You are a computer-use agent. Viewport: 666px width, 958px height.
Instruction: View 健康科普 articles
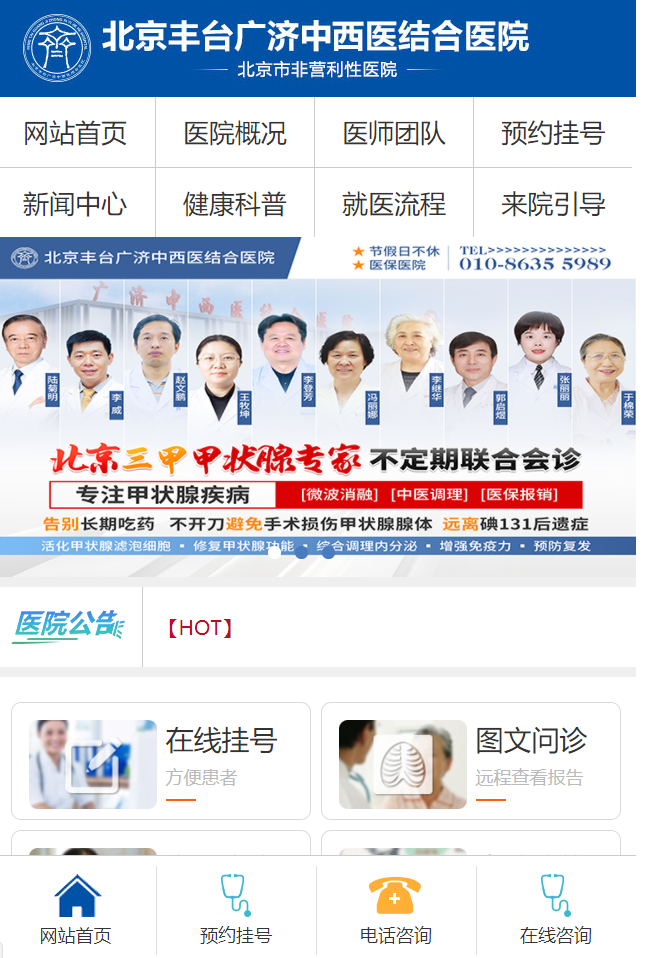(x=235, y=204)
